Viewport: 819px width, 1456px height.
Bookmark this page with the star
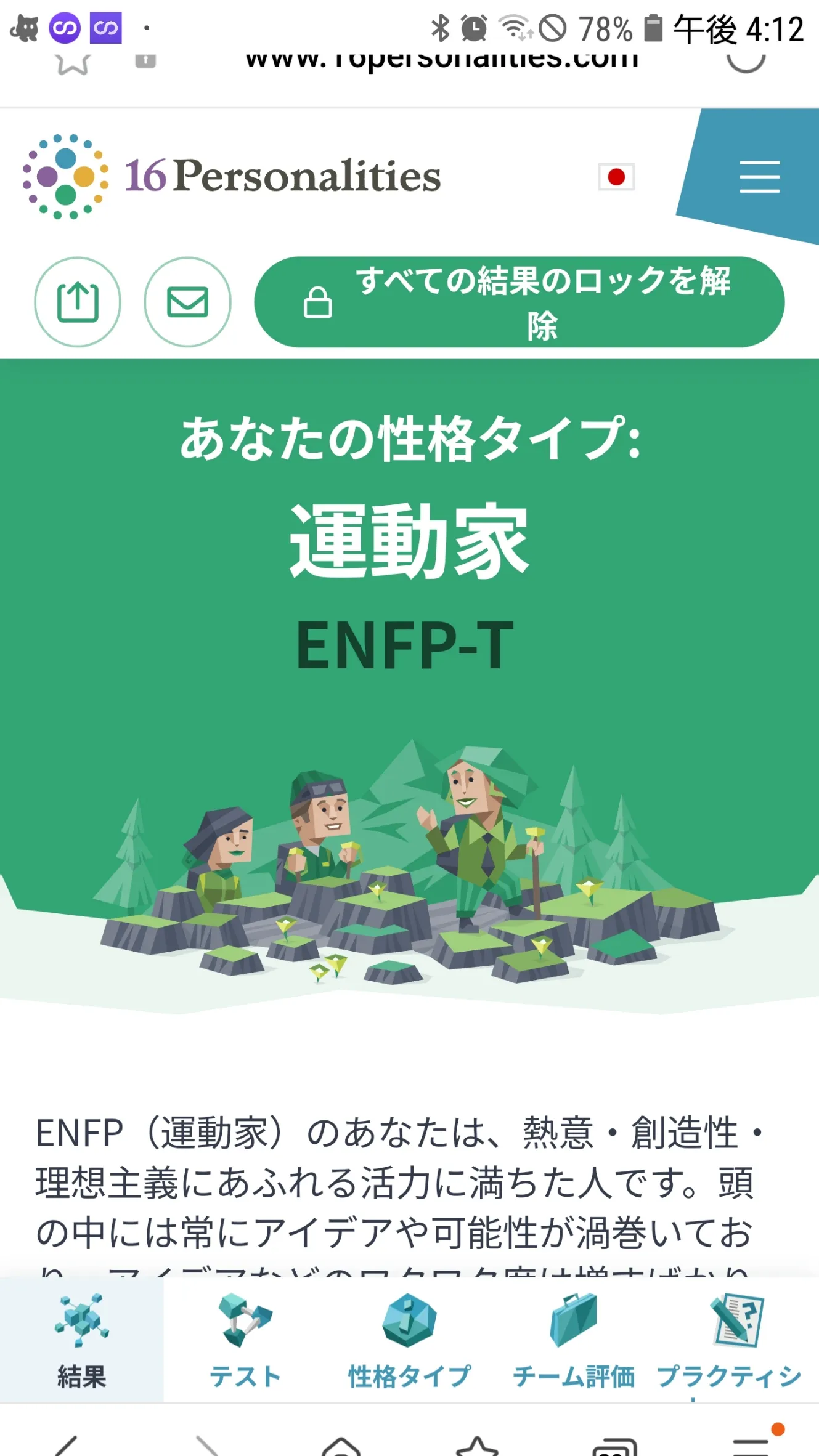pyautogui.click(x=73, y=62)
